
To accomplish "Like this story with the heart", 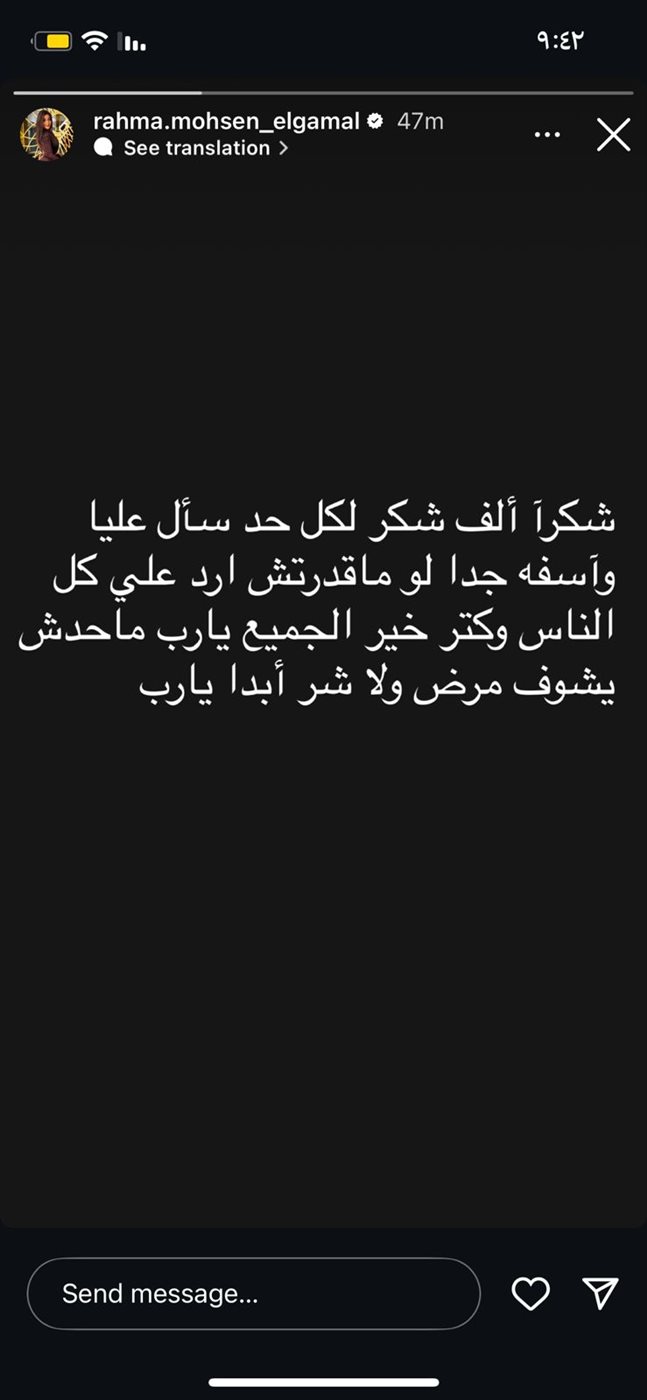I will [x=530, y=1293].
